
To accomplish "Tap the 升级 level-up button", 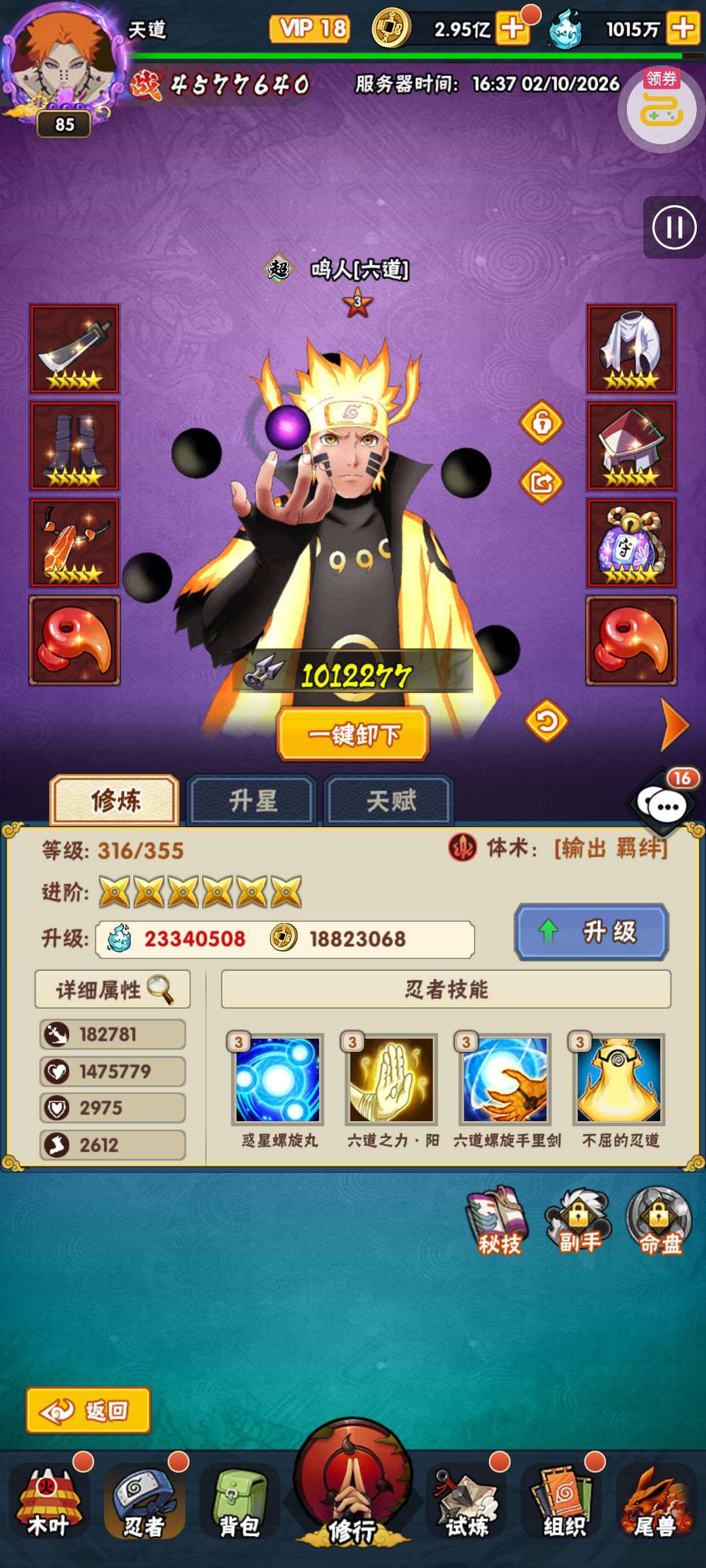I will [592, 932].
